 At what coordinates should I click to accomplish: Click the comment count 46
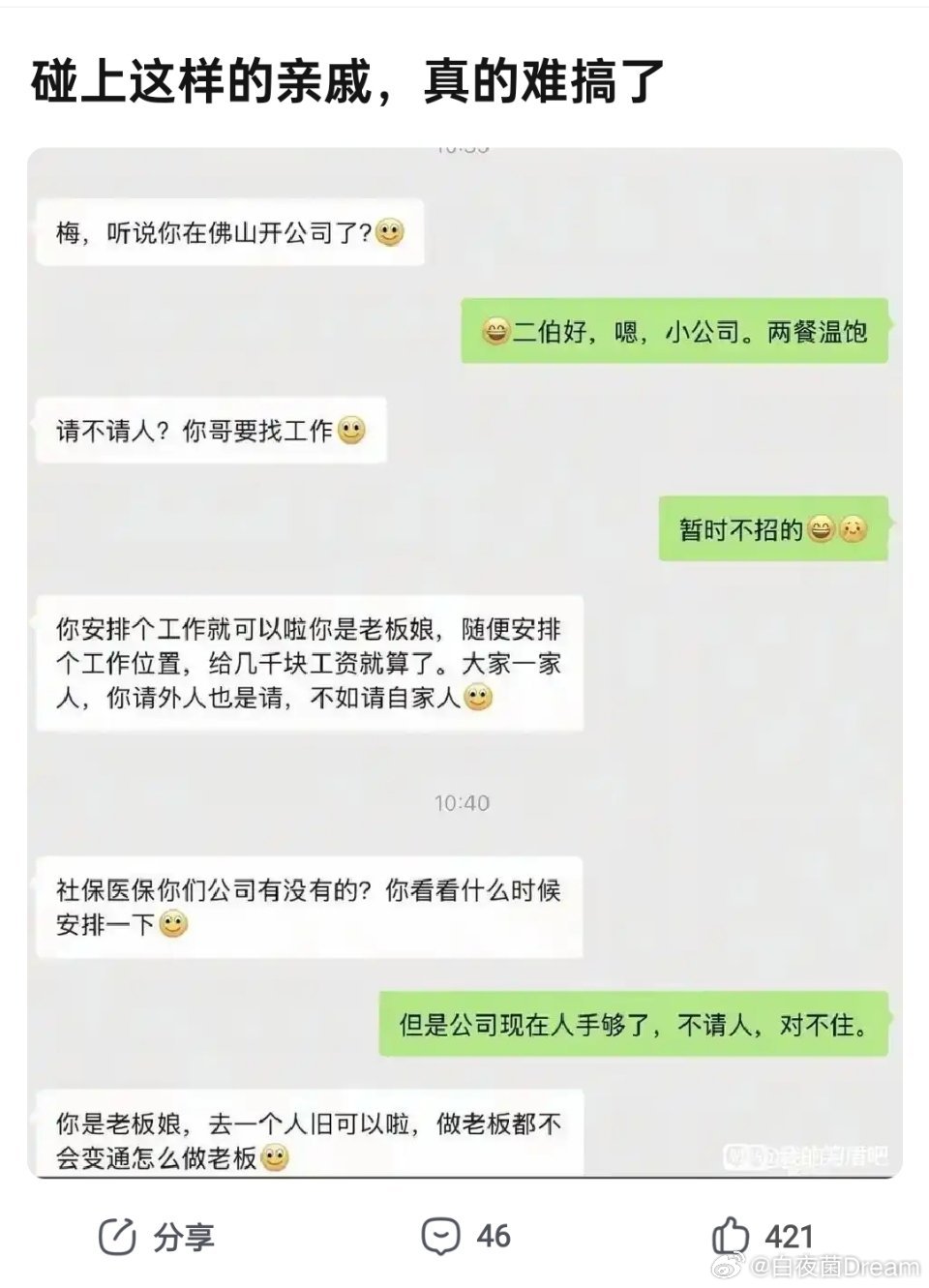(x=494, y=1236)
